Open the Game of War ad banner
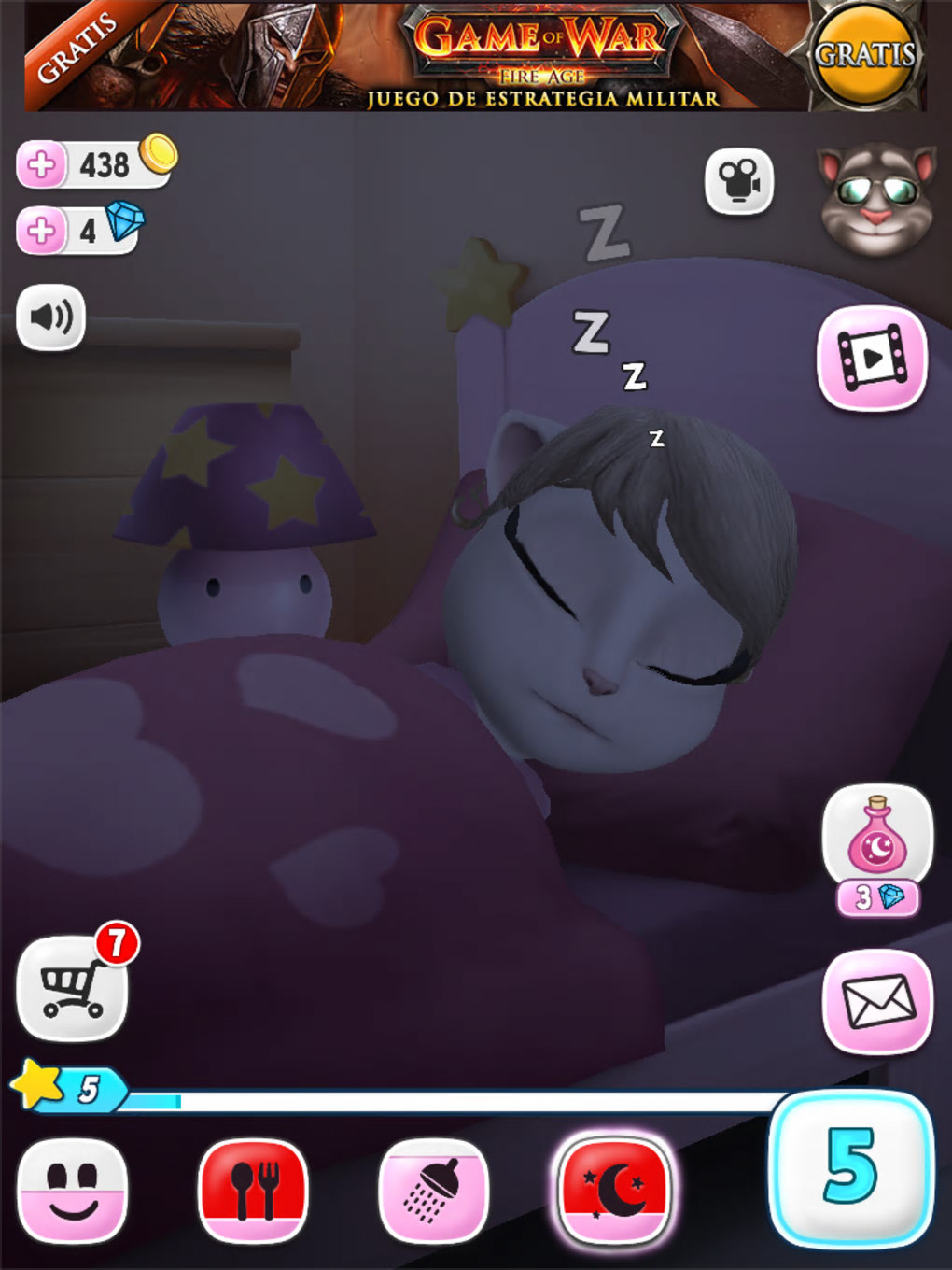This screenshot has height=1270, width=952. coord(476,56)
